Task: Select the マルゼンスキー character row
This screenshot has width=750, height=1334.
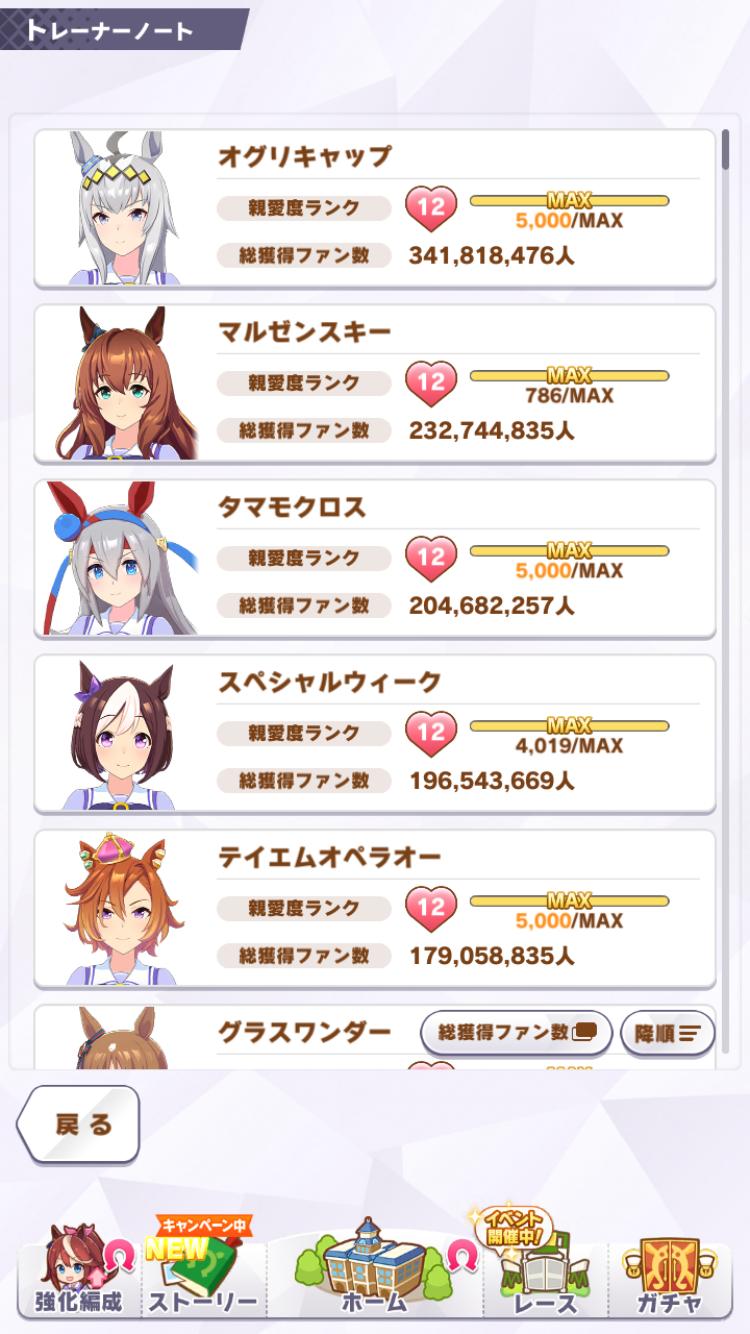Action: (375, 383)
